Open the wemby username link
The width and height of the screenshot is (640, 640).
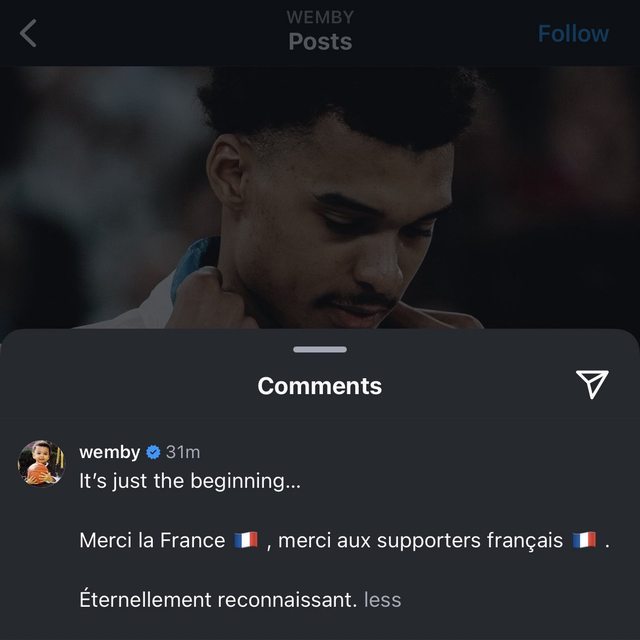(109, 452)
